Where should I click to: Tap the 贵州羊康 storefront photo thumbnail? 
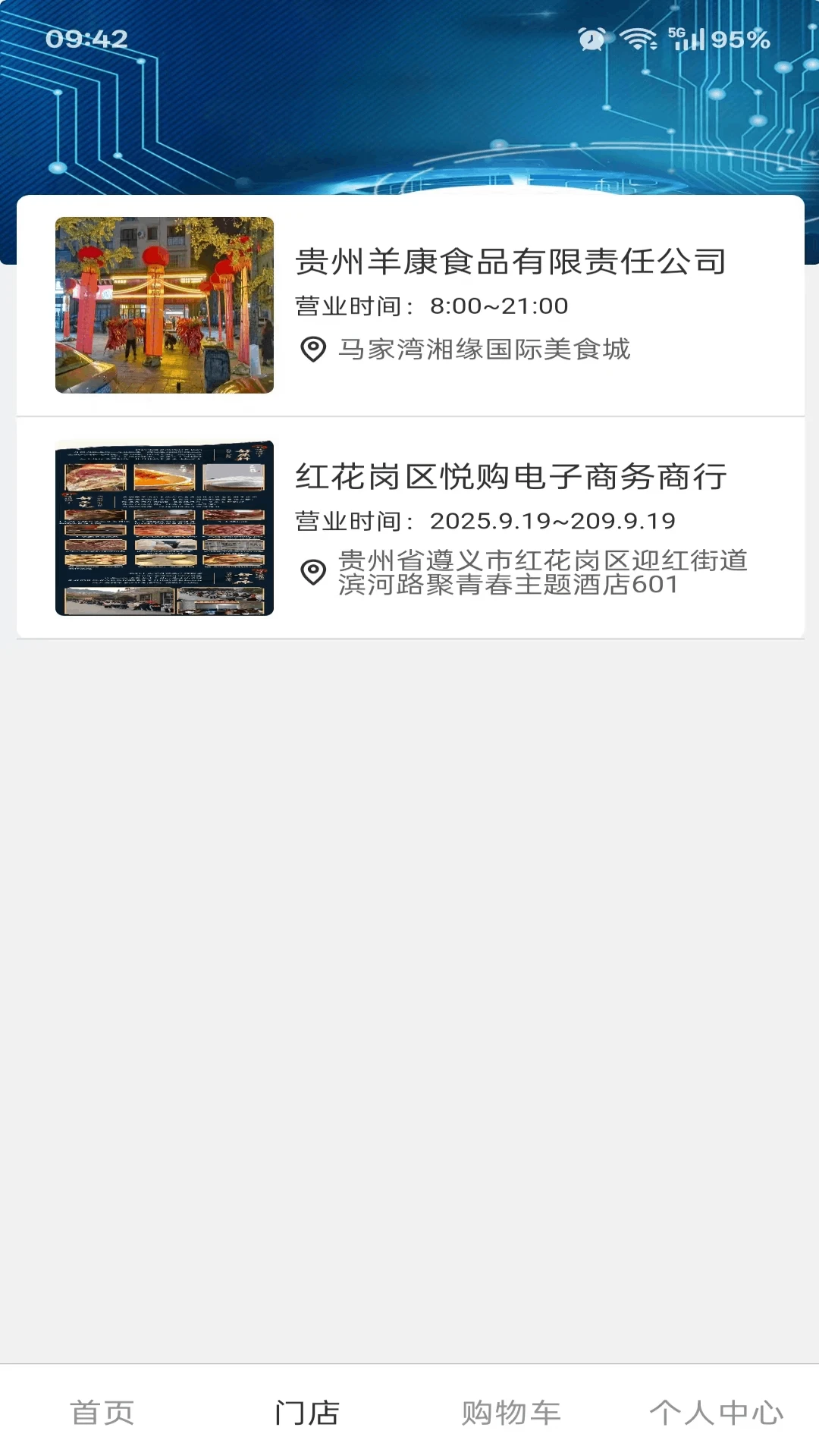point(162,306)
